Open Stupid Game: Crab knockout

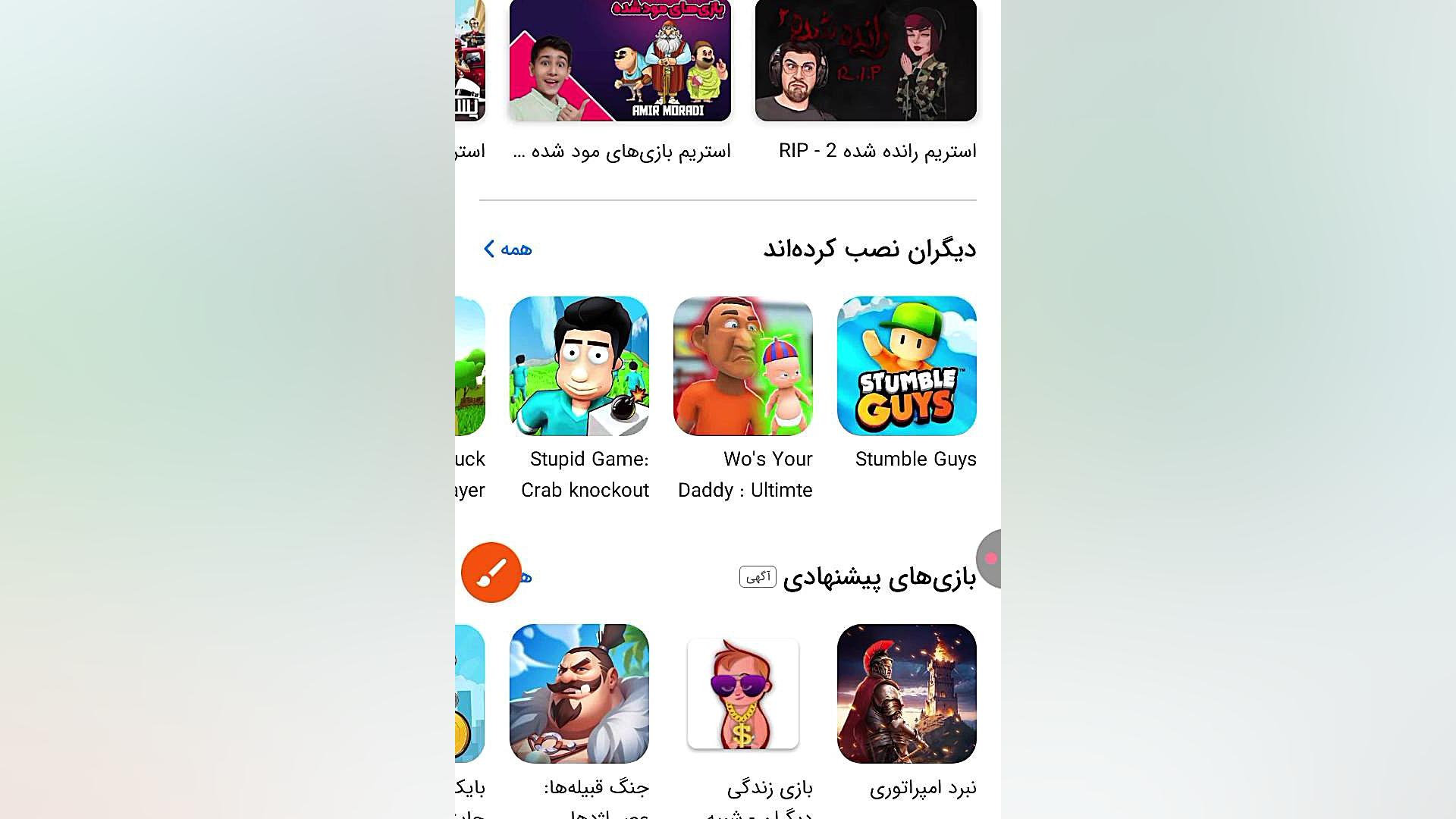pyautogui.click(x=579, y=366)
